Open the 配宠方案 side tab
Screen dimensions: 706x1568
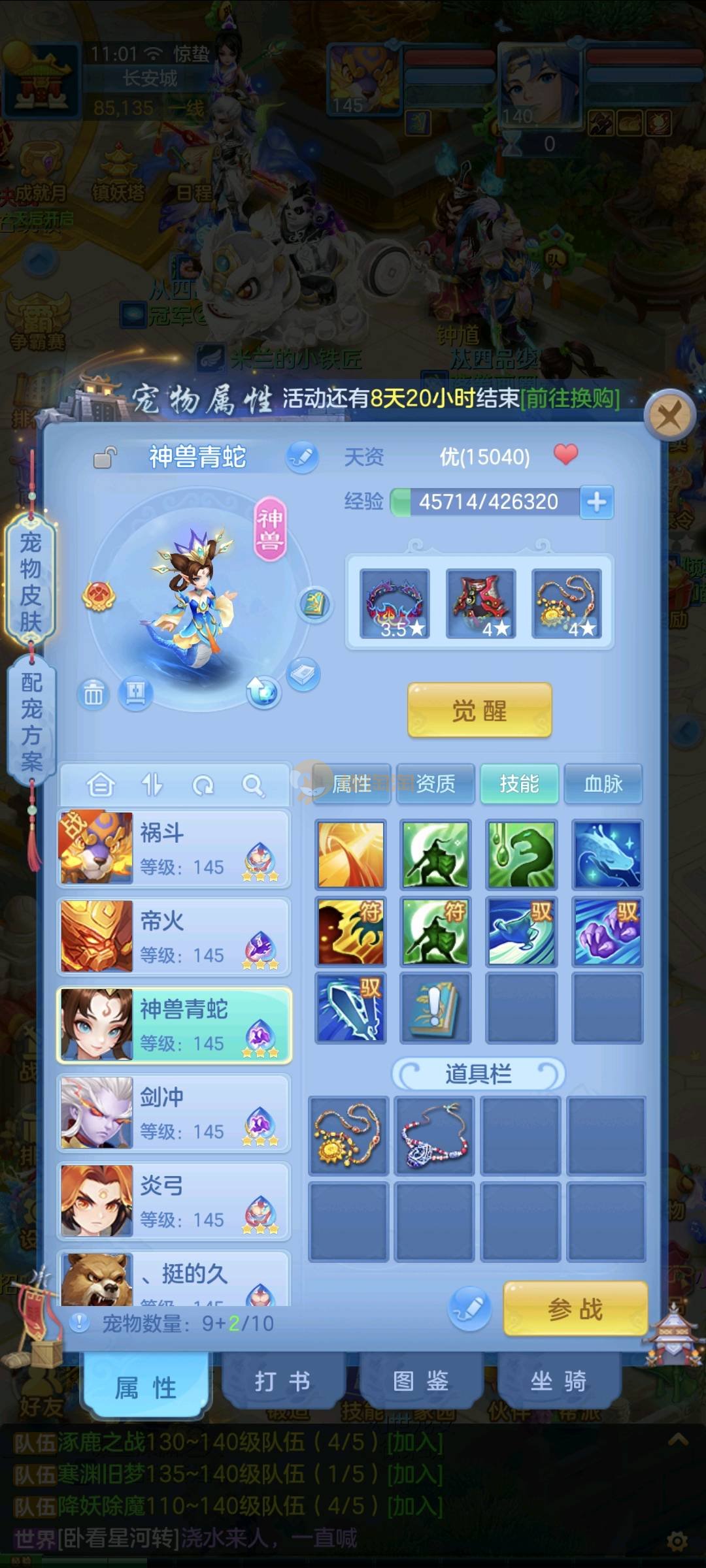point(30,722)
